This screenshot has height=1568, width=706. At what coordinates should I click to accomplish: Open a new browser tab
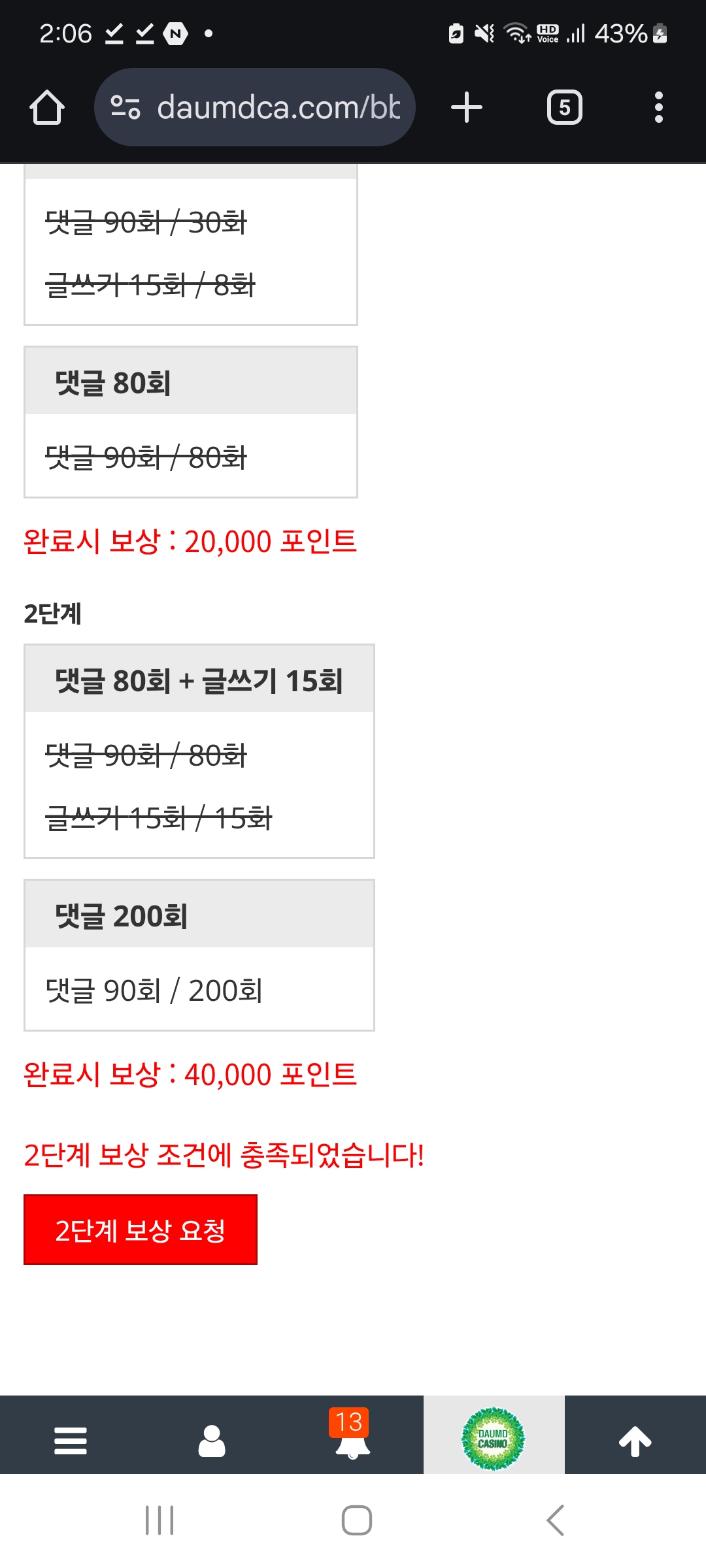467,107
